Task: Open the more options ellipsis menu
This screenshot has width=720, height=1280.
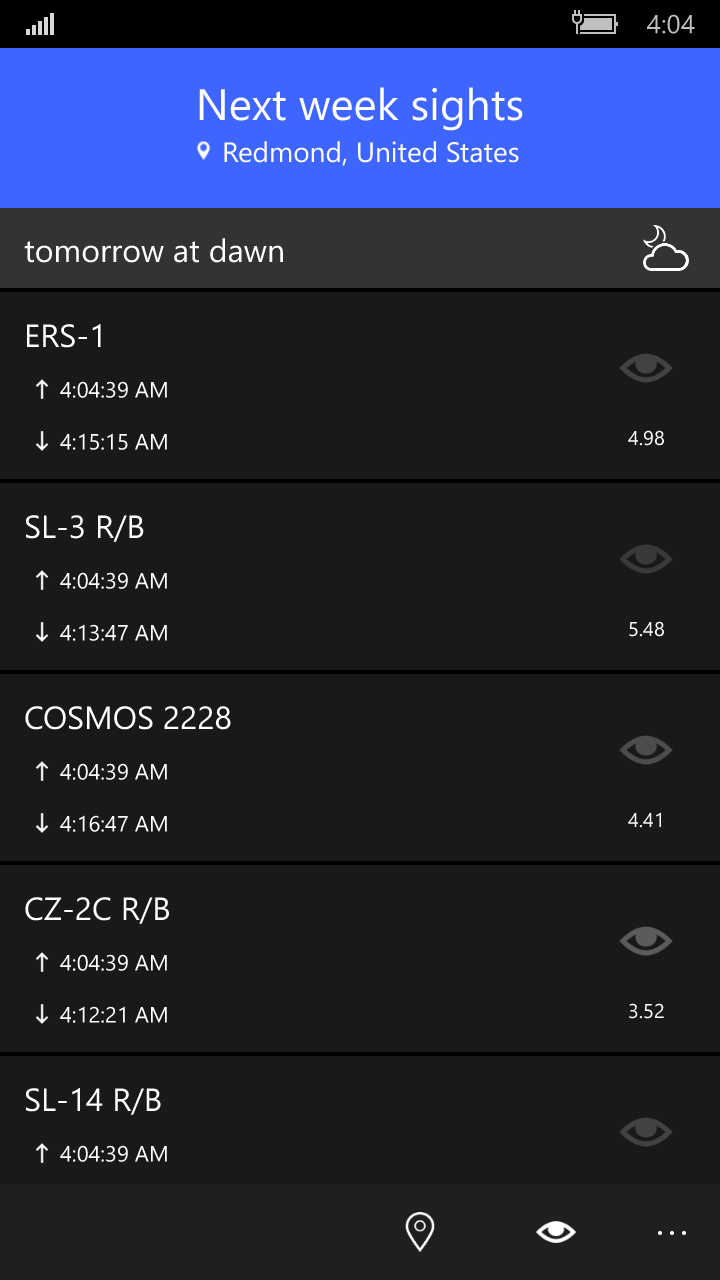Action: (x=672, y=1232)
